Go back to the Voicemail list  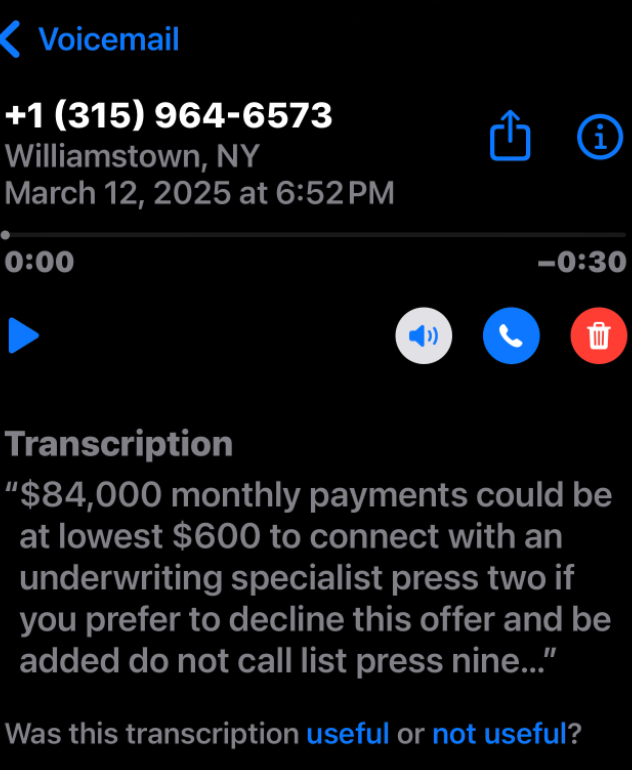click(x=90, y=40)
